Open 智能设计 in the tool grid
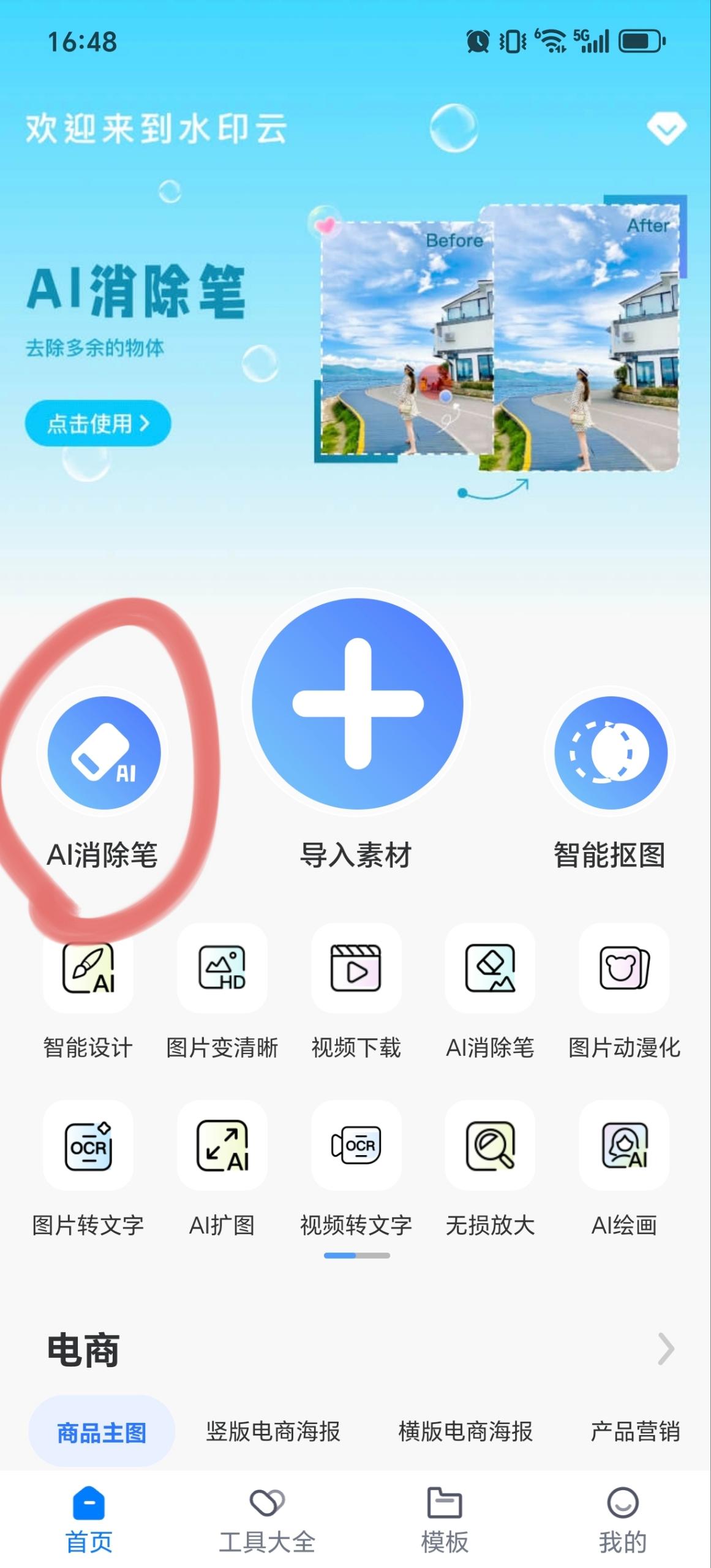Image resolution: width=711 pixels, height=1568 pixels. click(88, 969)
